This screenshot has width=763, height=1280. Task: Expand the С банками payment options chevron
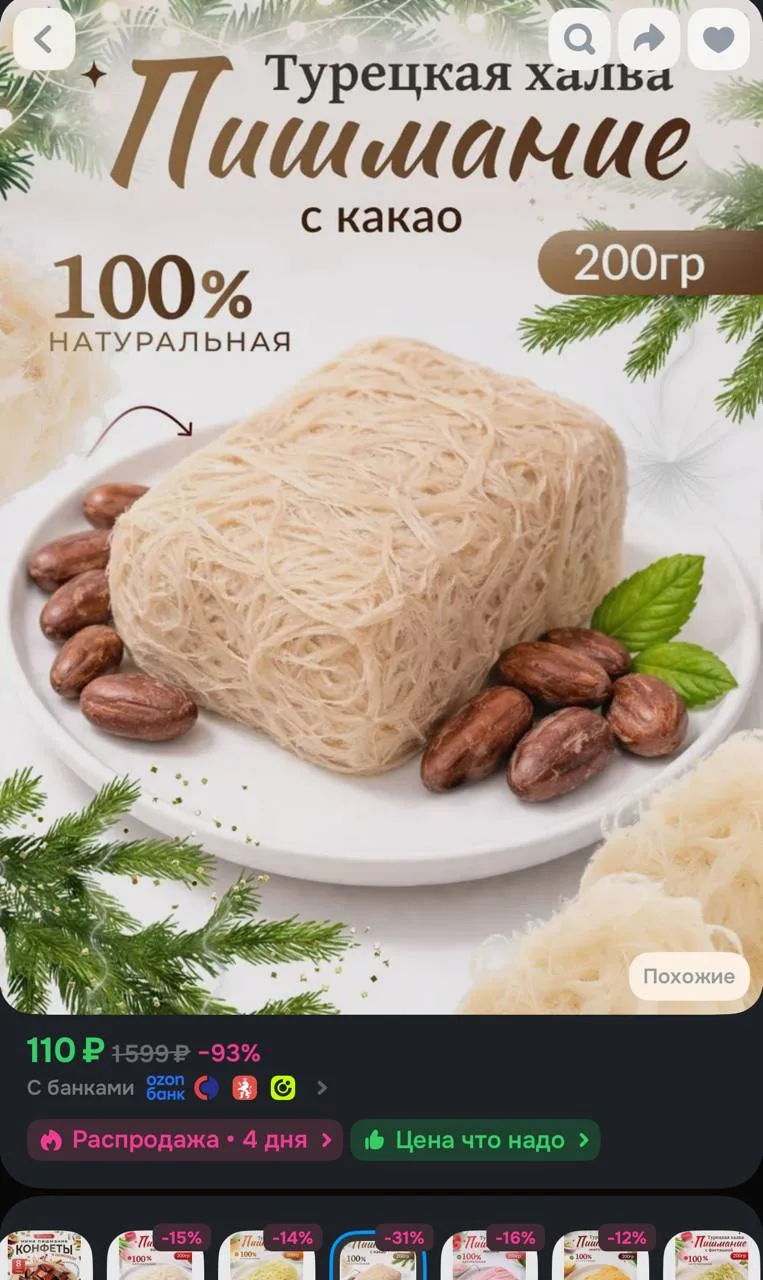click(322, 1088)
